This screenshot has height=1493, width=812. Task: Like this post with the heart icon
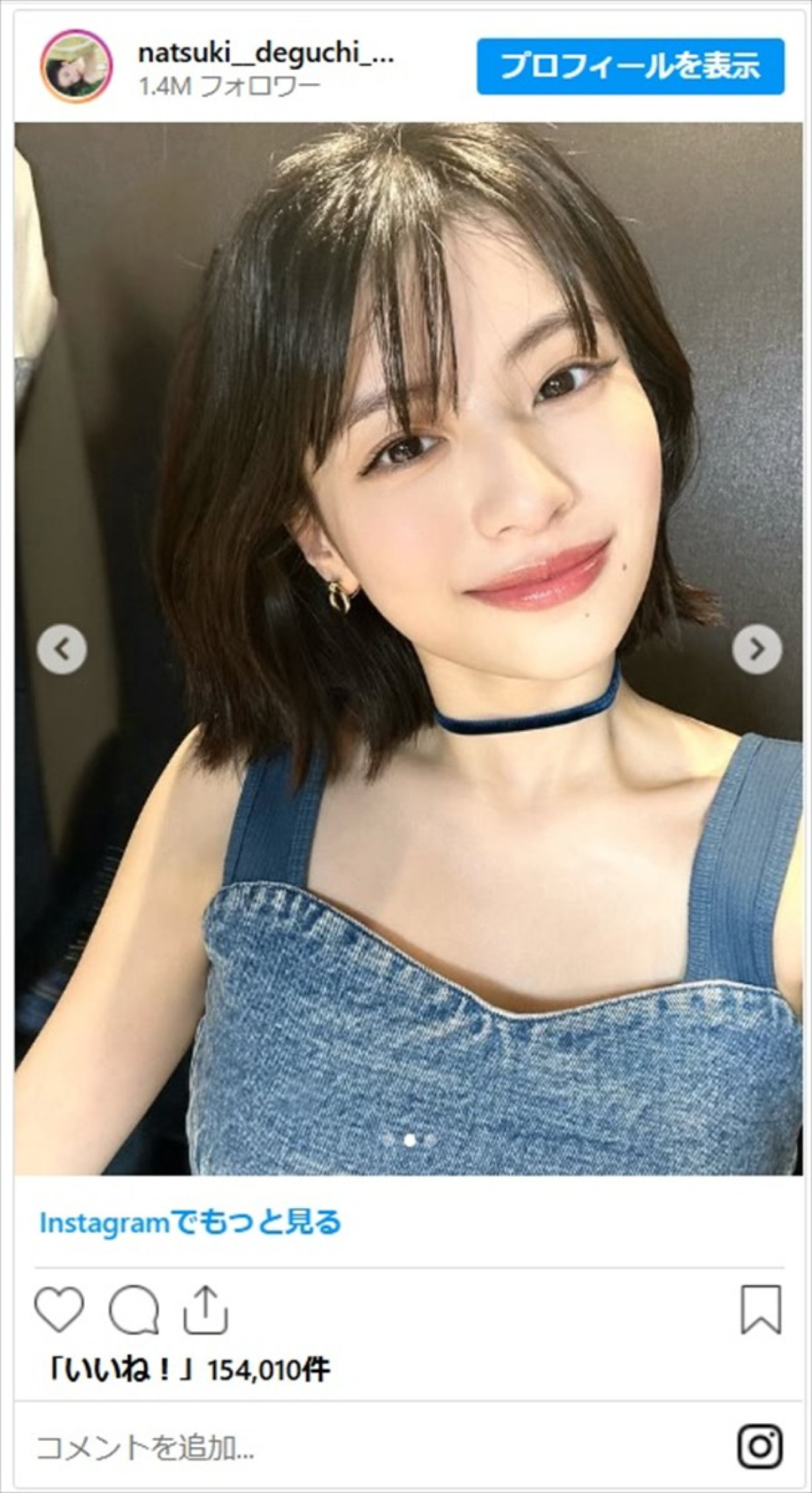pyautogui.click(x=60, y=1310)
